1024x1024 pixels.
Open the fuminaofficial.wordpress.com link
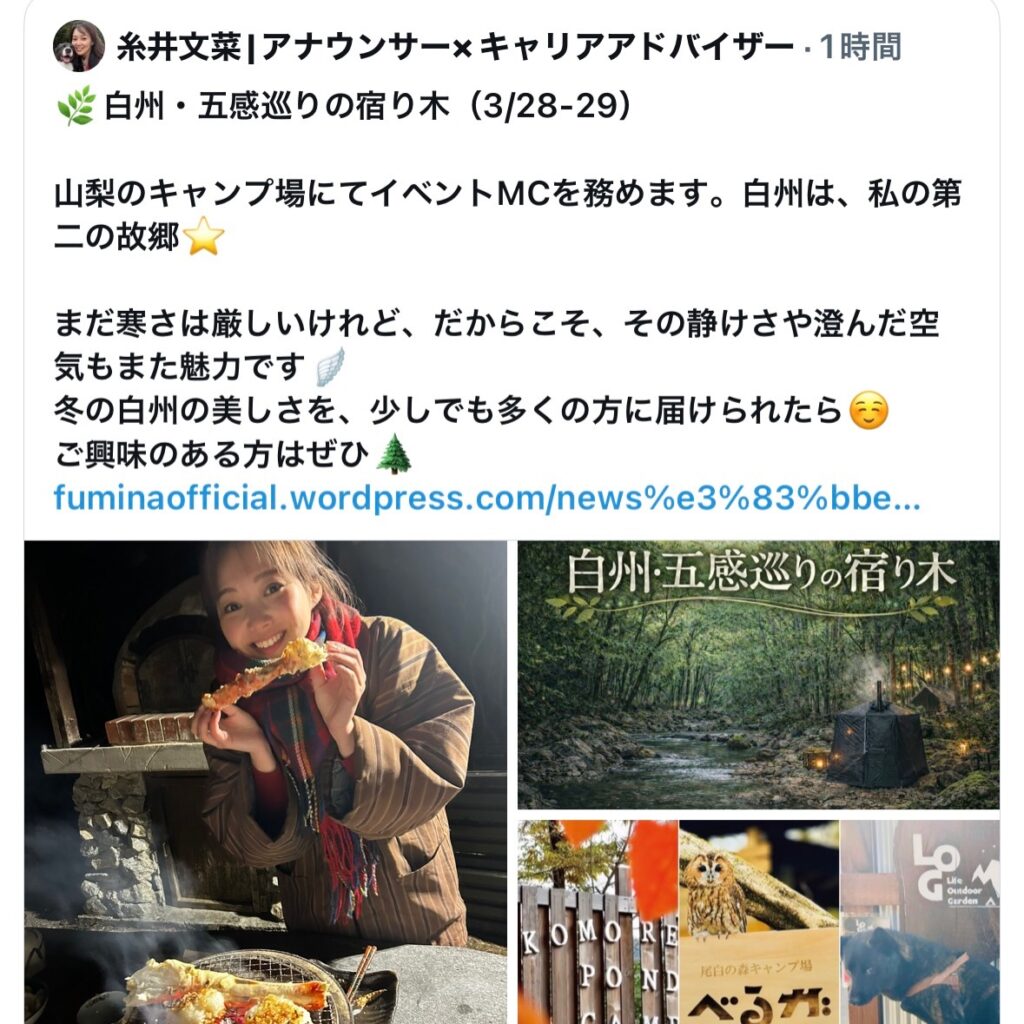coord(487,497)
